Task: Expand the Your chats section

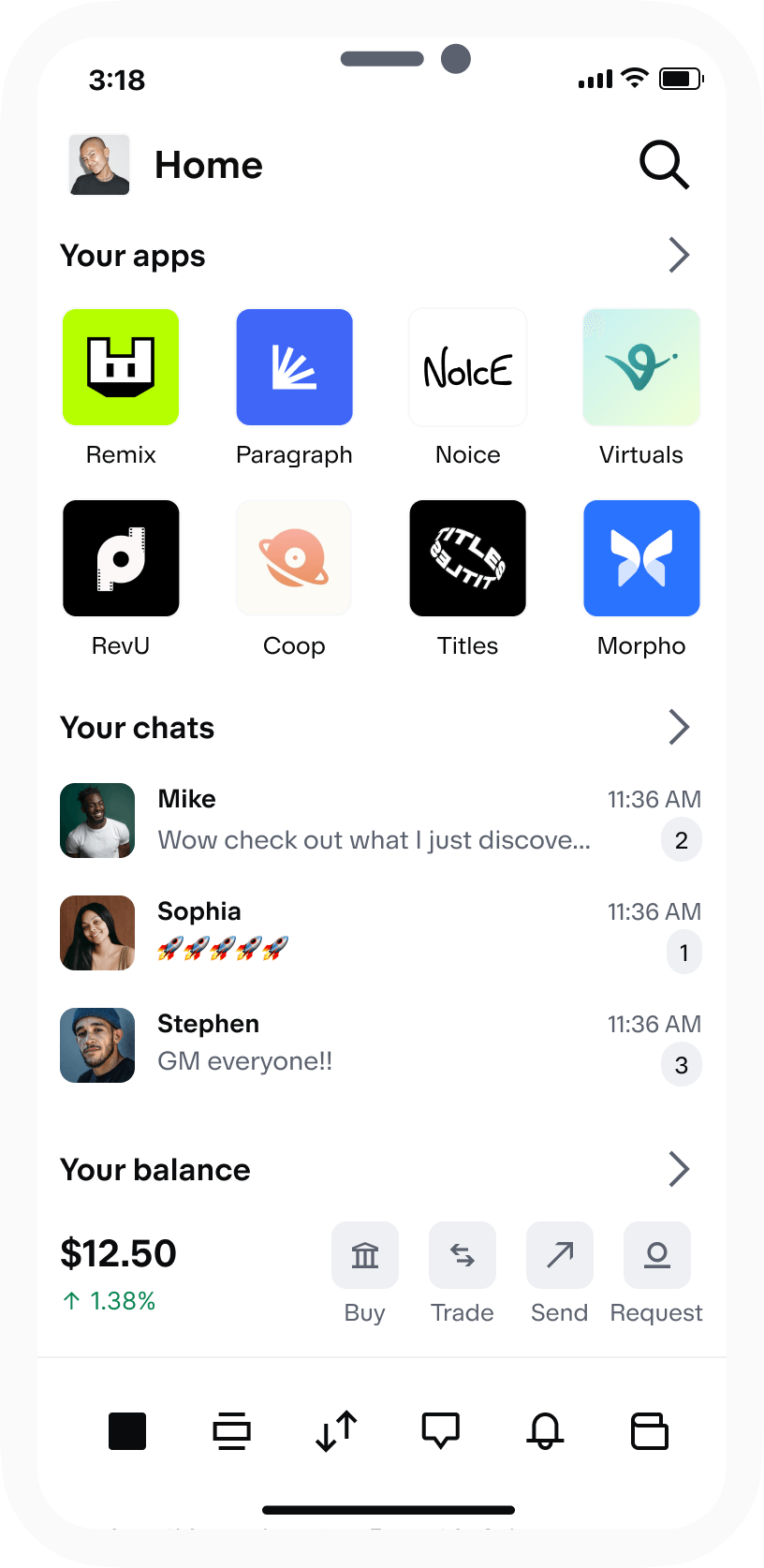Action: tap(679, 727)
